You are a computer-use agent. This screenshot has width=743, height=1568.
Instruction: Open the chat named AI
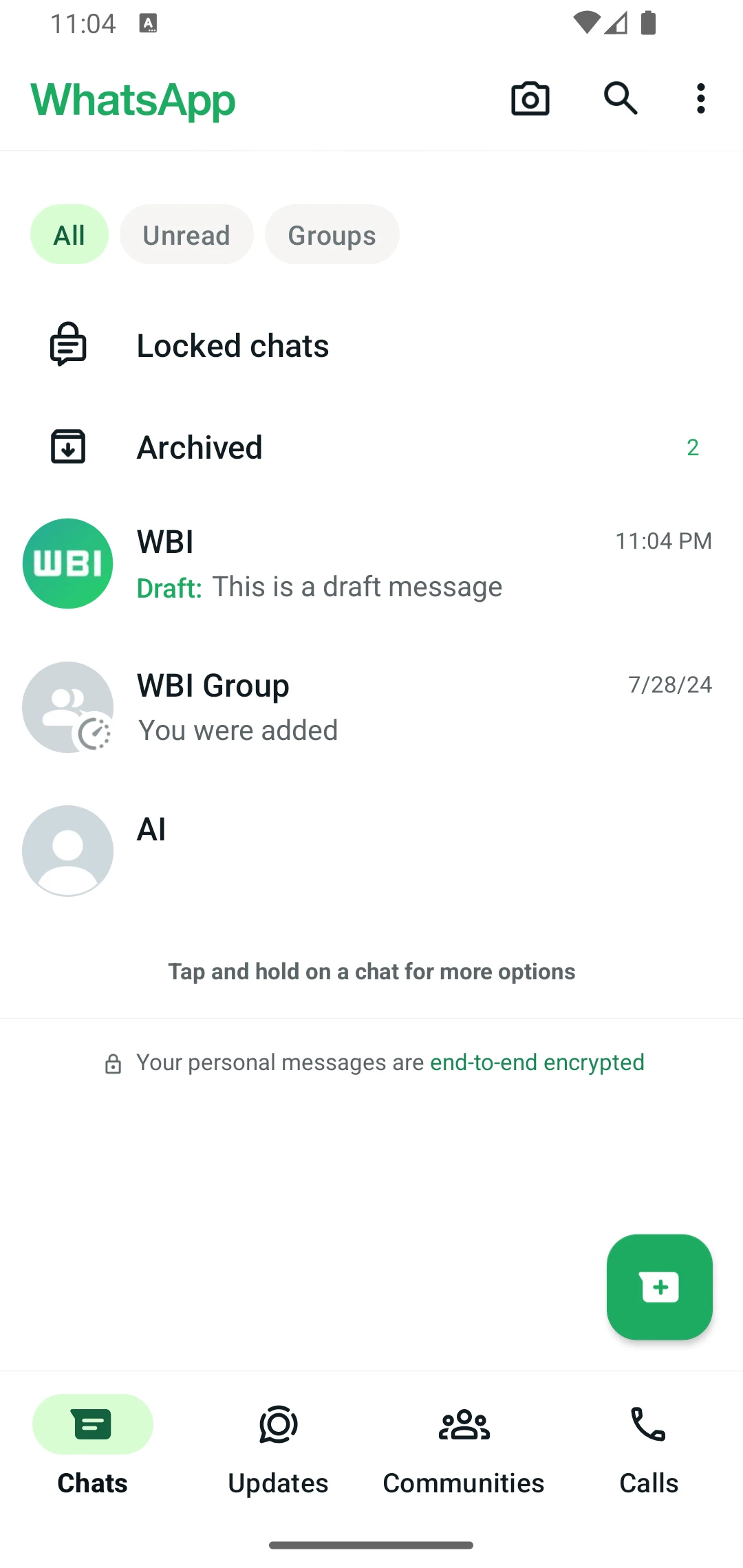pyautogui.click(x=413, y=850)
